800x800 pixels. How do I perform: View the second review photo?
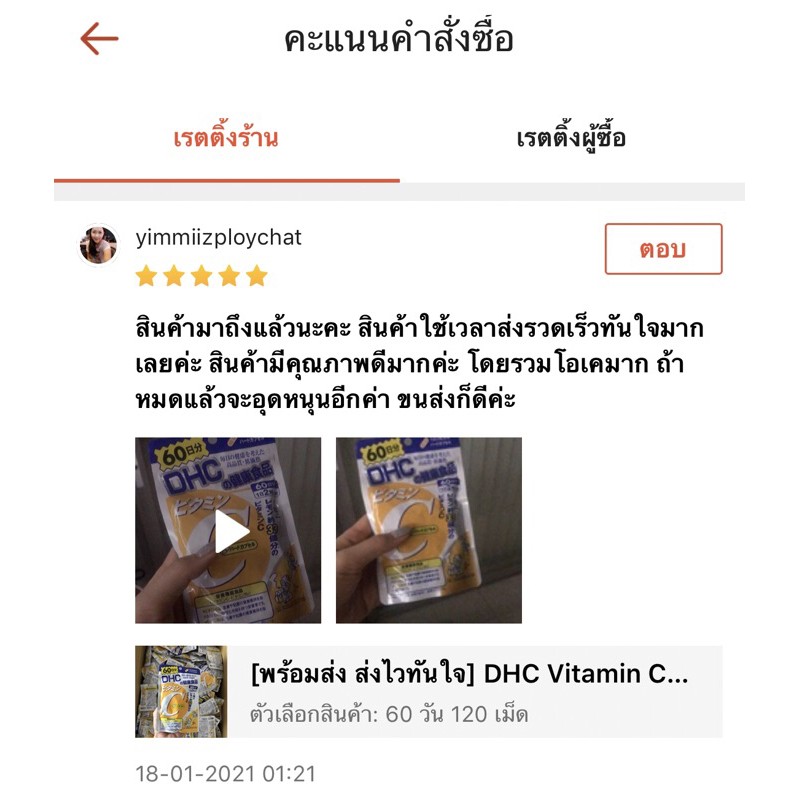428,530
